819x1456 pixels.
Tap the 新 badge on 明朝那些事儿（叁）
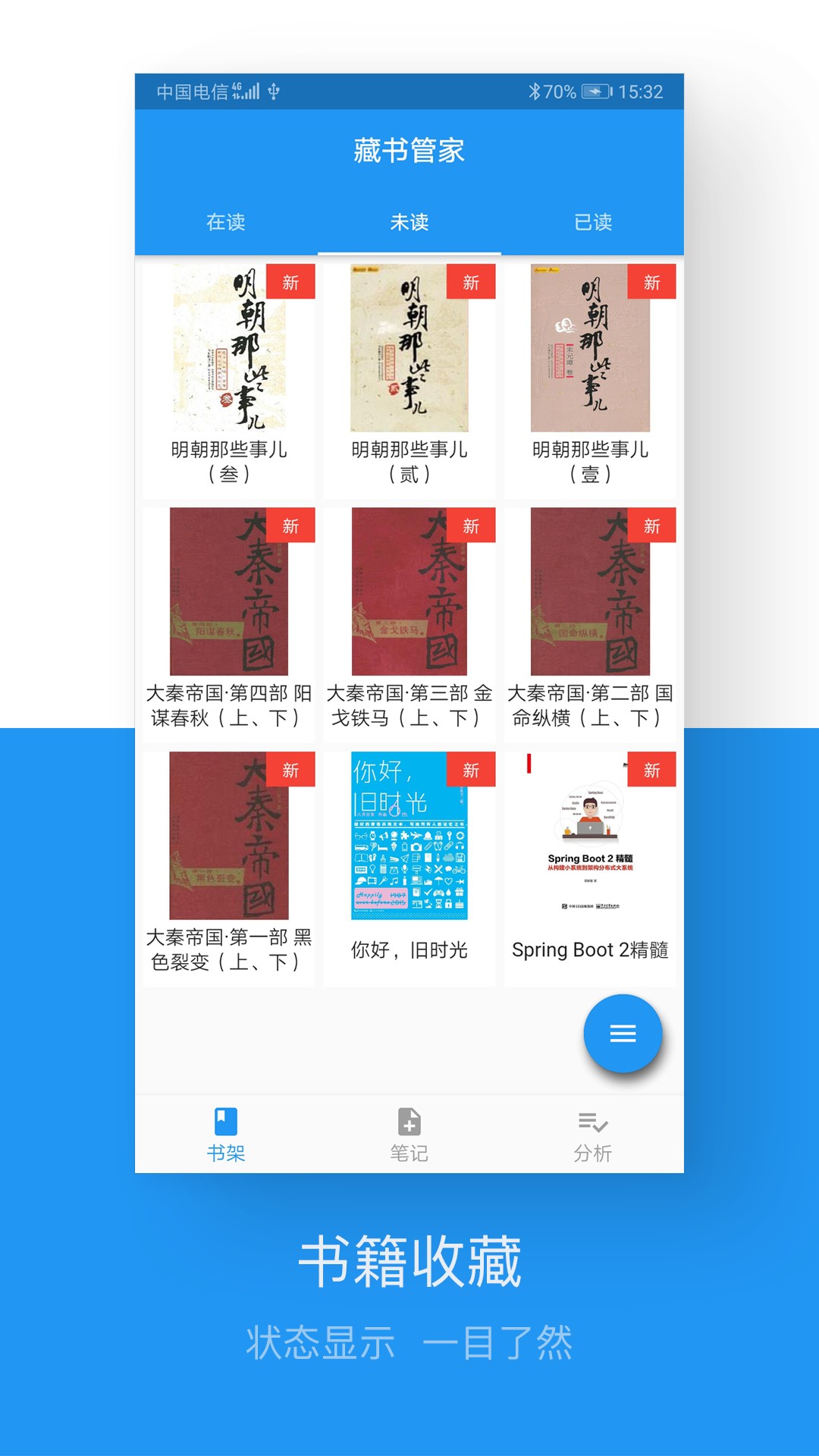(x=290, y=281)
